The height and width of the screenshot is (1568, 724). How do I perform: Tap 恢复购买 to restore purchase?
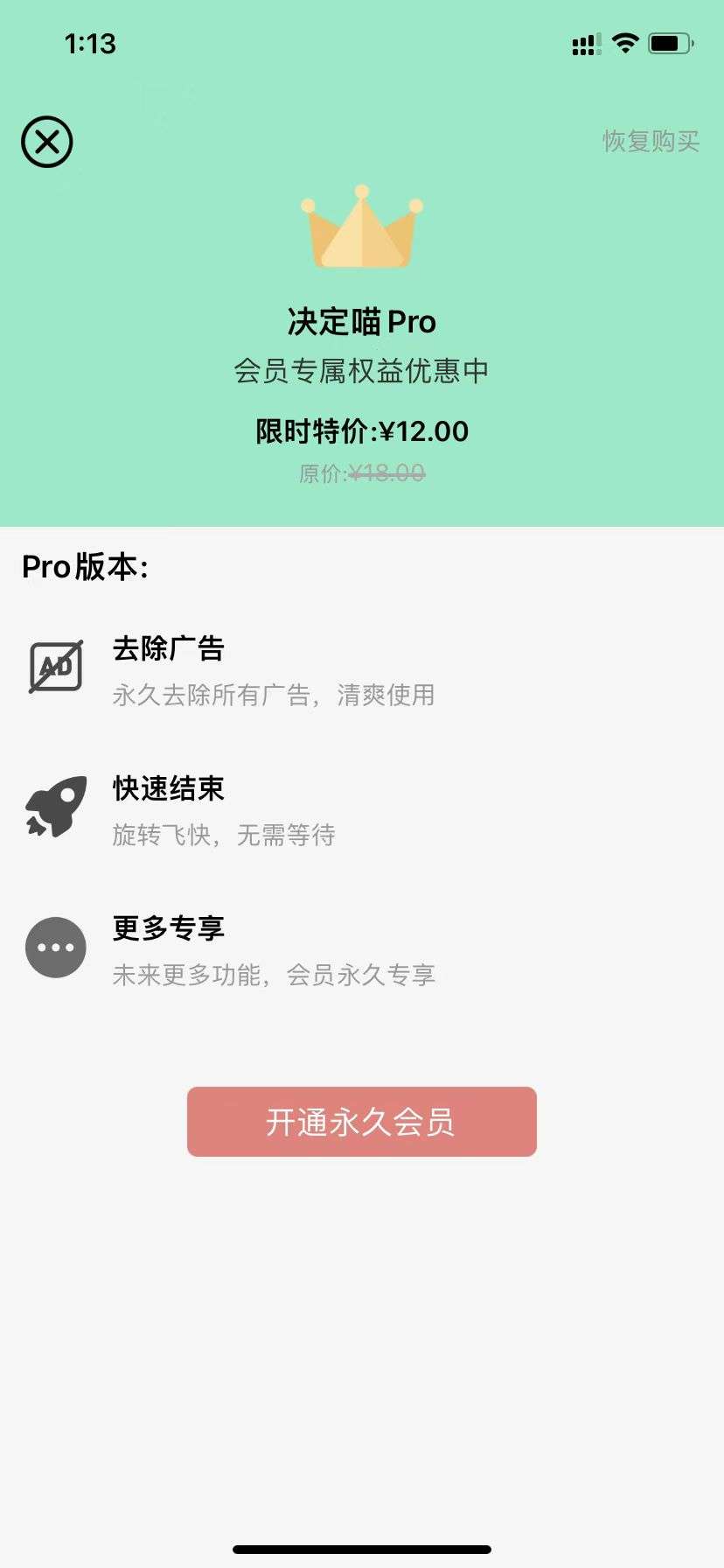coord(651,141)
